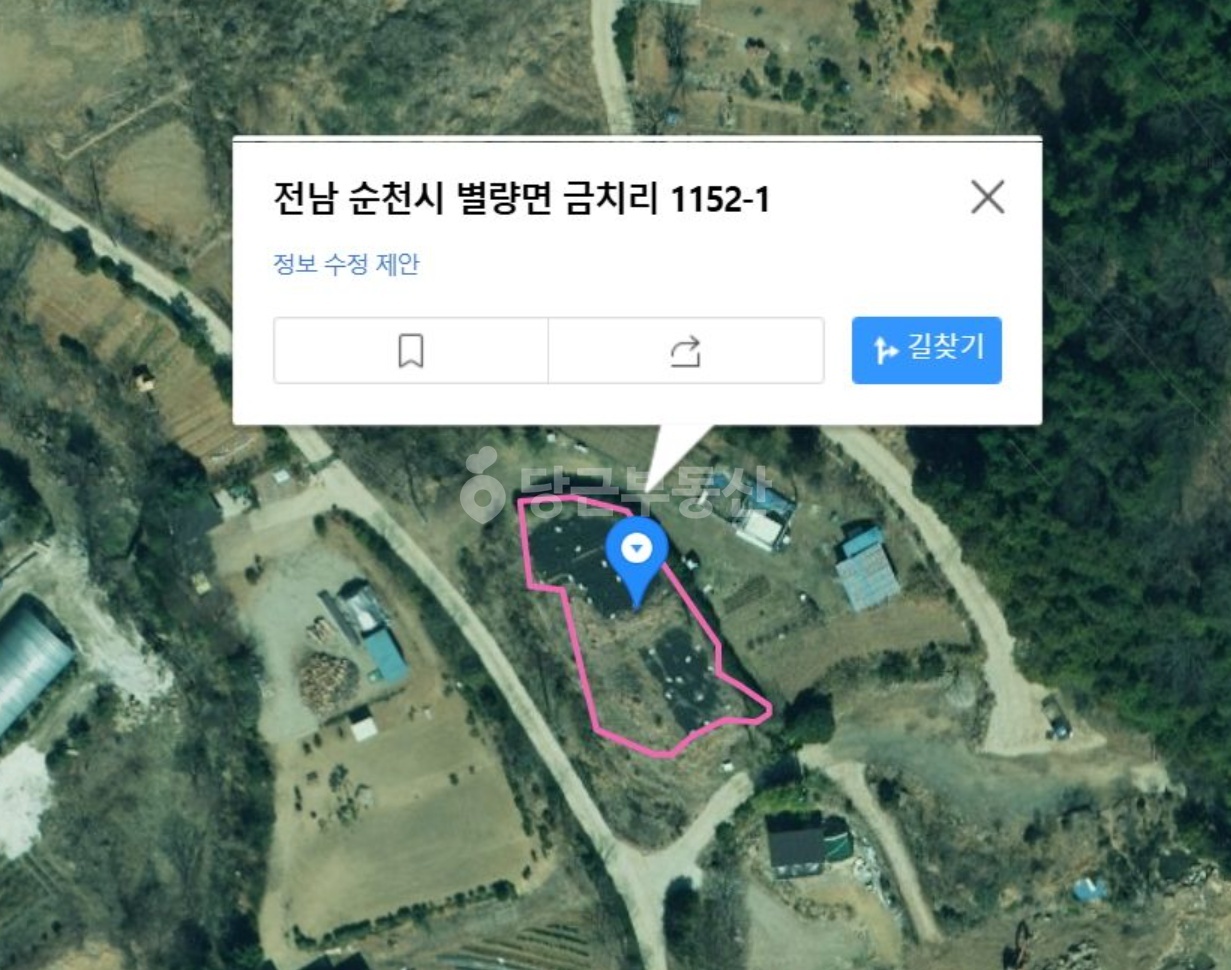Viewport: 1231px width, 970px height.
Task: Bookmark the 금치리 1152-1 location
Action: point(411,351)
